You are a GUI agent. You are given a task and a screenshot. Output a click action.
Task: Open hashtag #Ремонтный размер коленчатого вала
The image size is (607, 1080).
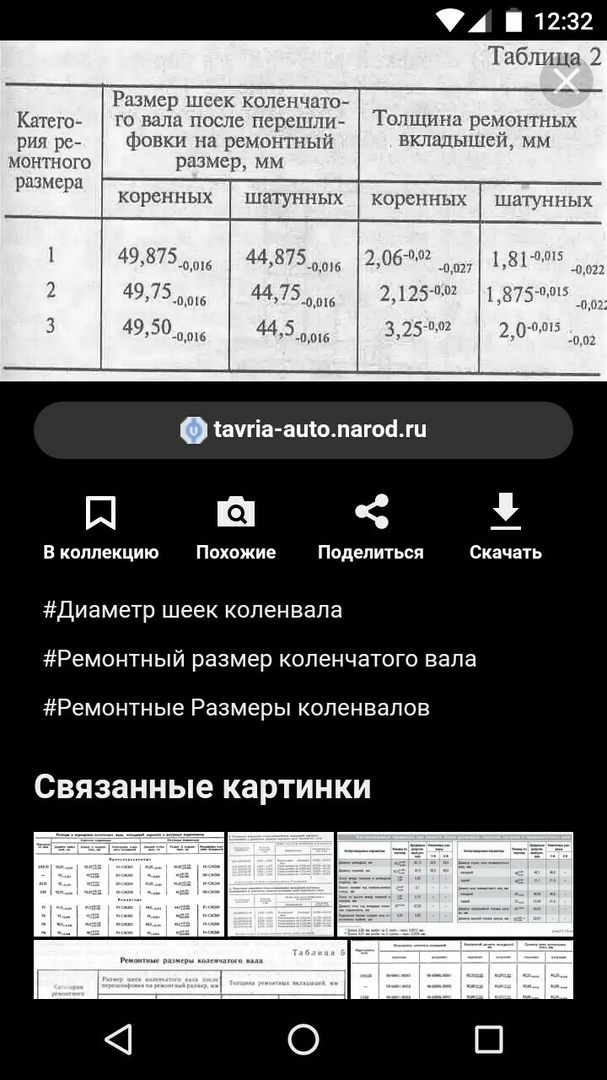259,659
